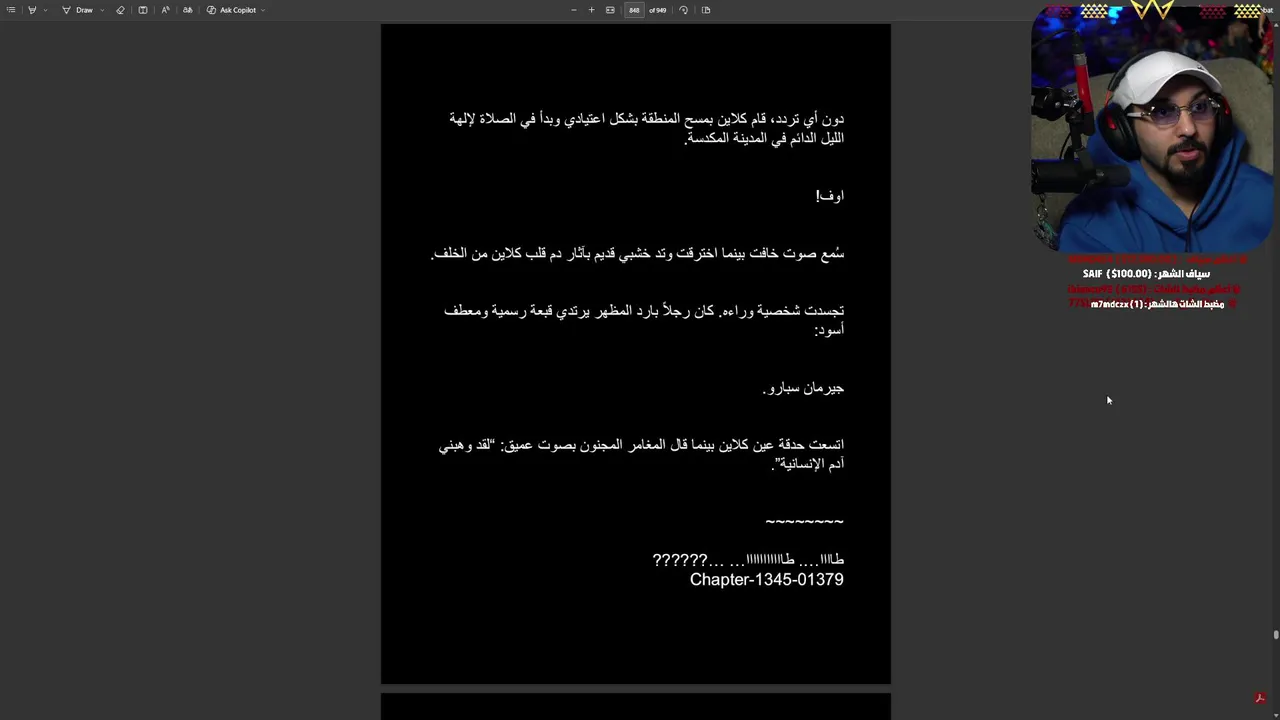Edit the page number field showing 848
This screenshot has height=720, width=1280.
pyautogui.click(x=634, y=10)
